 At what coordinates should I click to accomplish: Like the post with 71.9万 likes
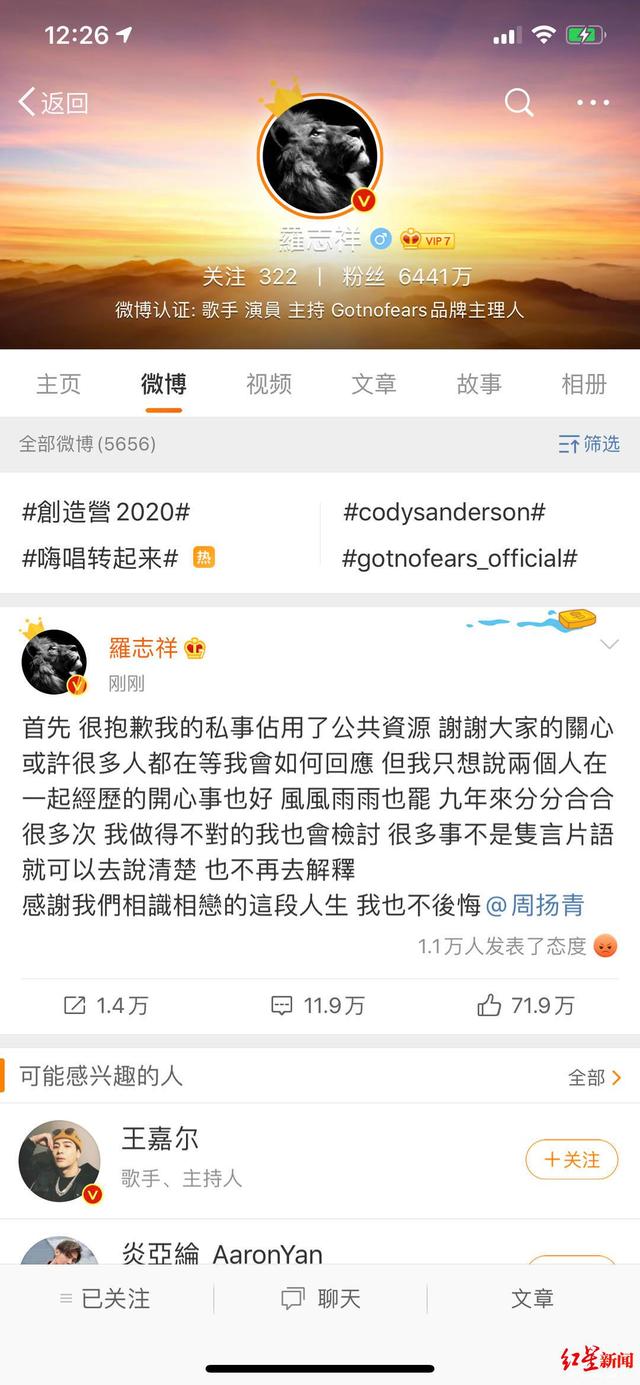(x=526, y=1006)
